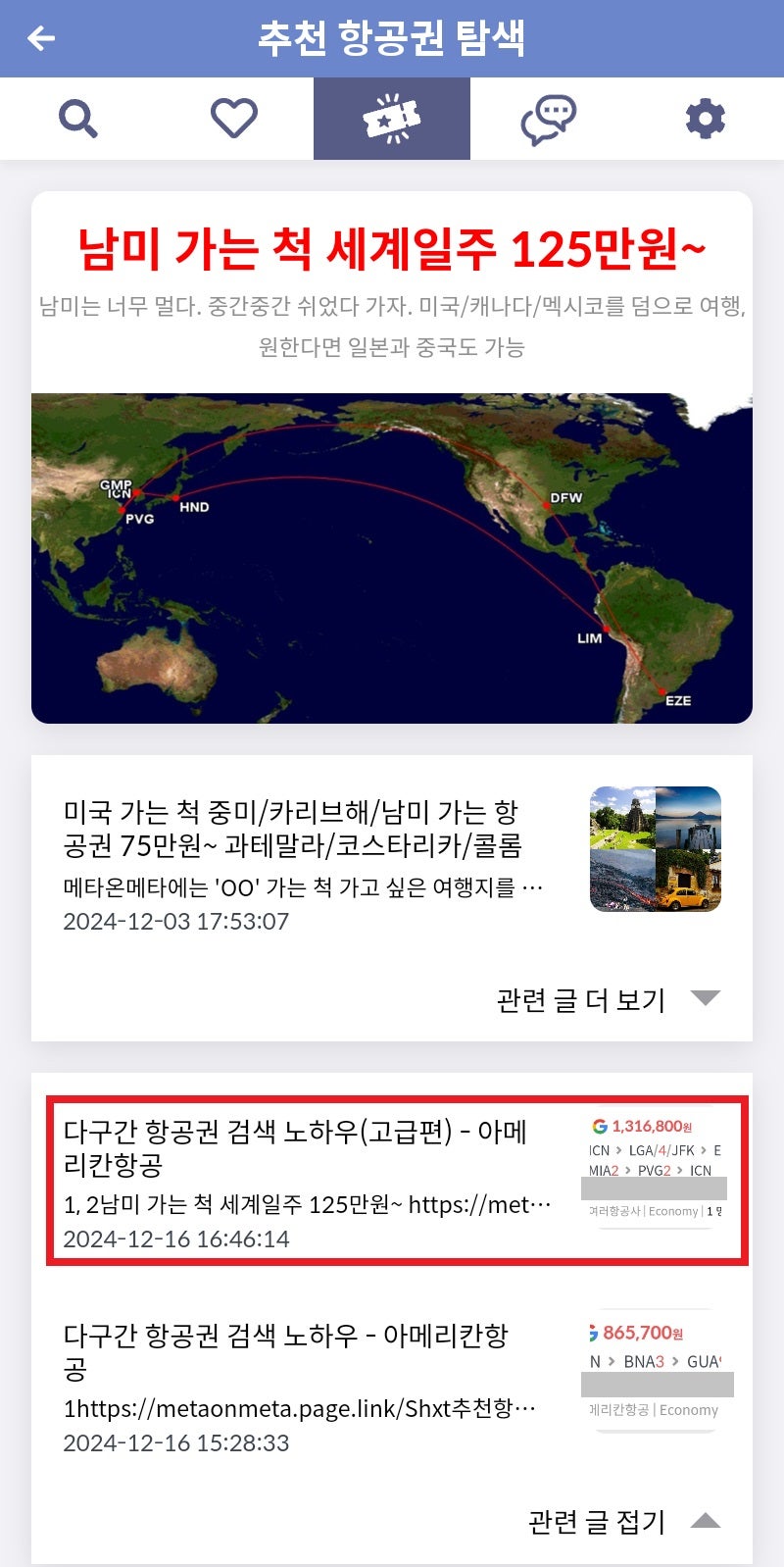Open the settings gear tab
Image resolution: width=784 pixels, height=1567 pixels.
(705, 119)
